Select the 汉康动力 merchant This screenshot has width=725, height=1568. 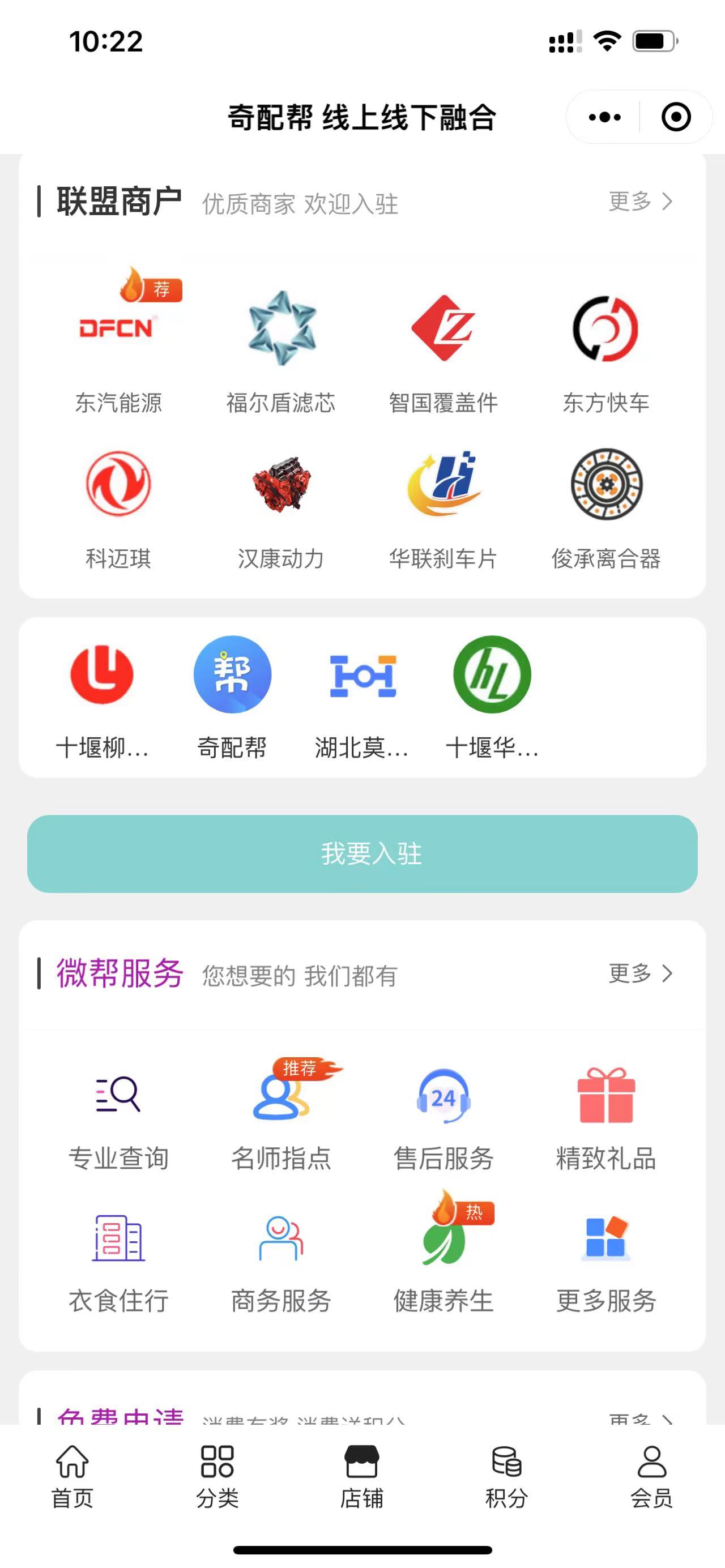pyautogui.click(x=280, y=509)
